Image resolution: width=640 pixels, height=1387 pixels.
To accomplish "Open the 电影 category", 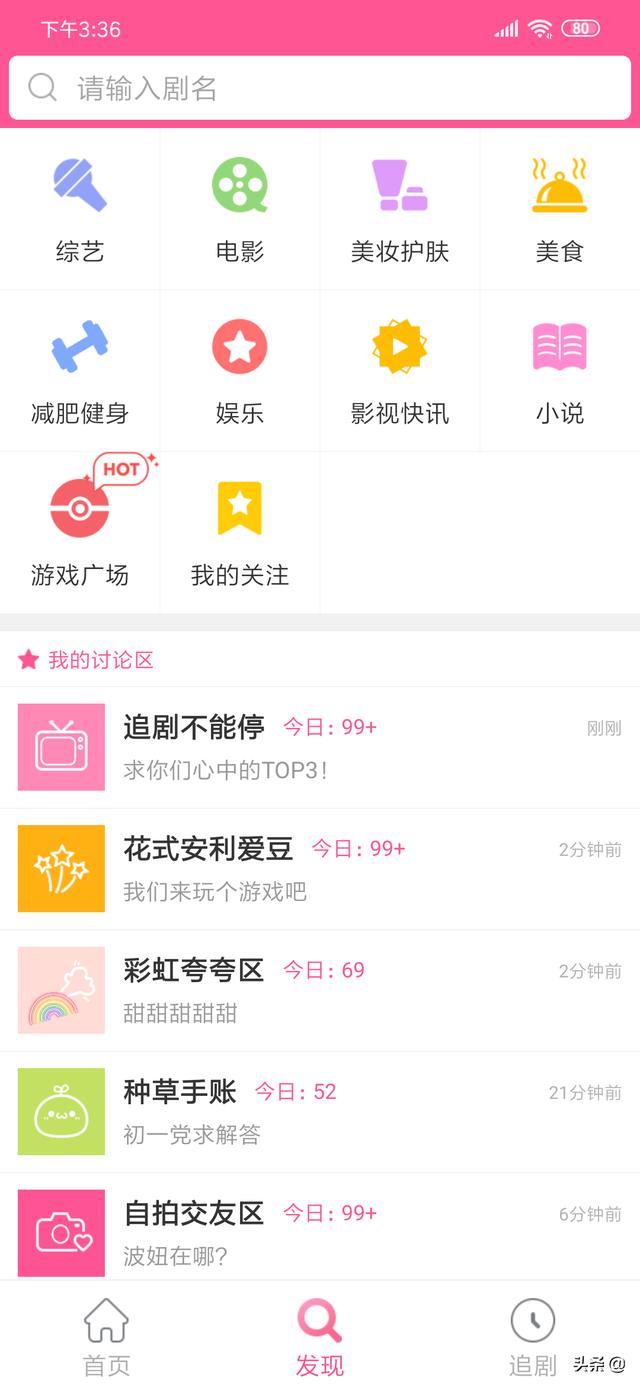I will pyautogui.click(x=240, y=210).
